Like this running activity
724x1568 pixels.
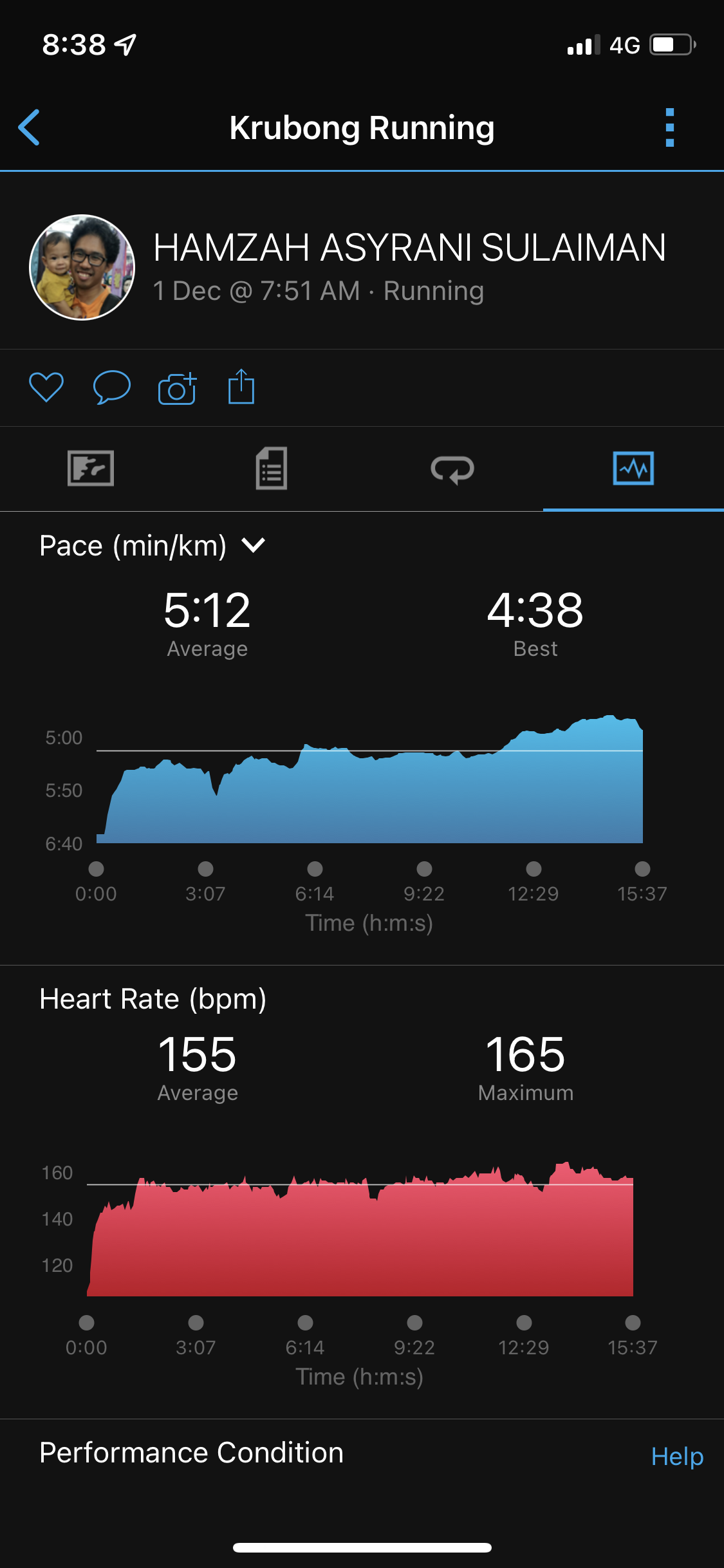(x=46, y=387)
